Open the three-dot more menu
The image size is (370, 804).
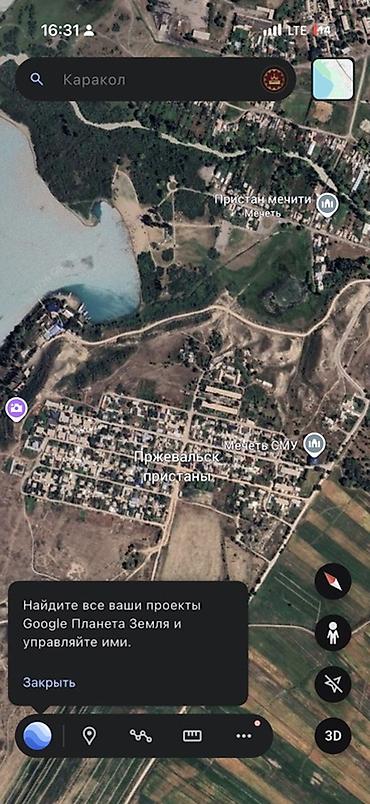coord(244,736)
